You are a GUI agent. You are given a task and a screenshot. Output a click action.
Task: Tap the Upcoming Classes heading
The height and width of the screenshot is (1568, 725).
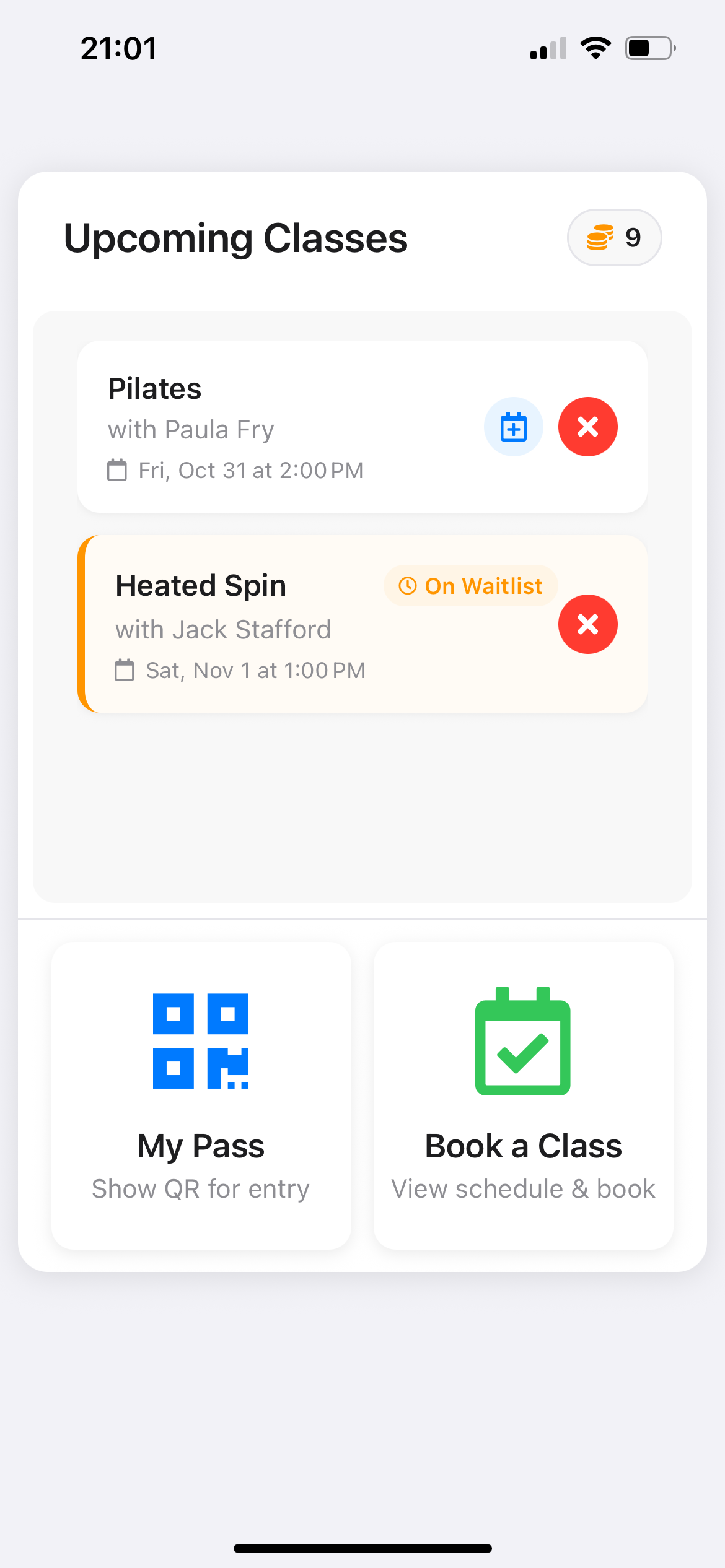(235, 237)
